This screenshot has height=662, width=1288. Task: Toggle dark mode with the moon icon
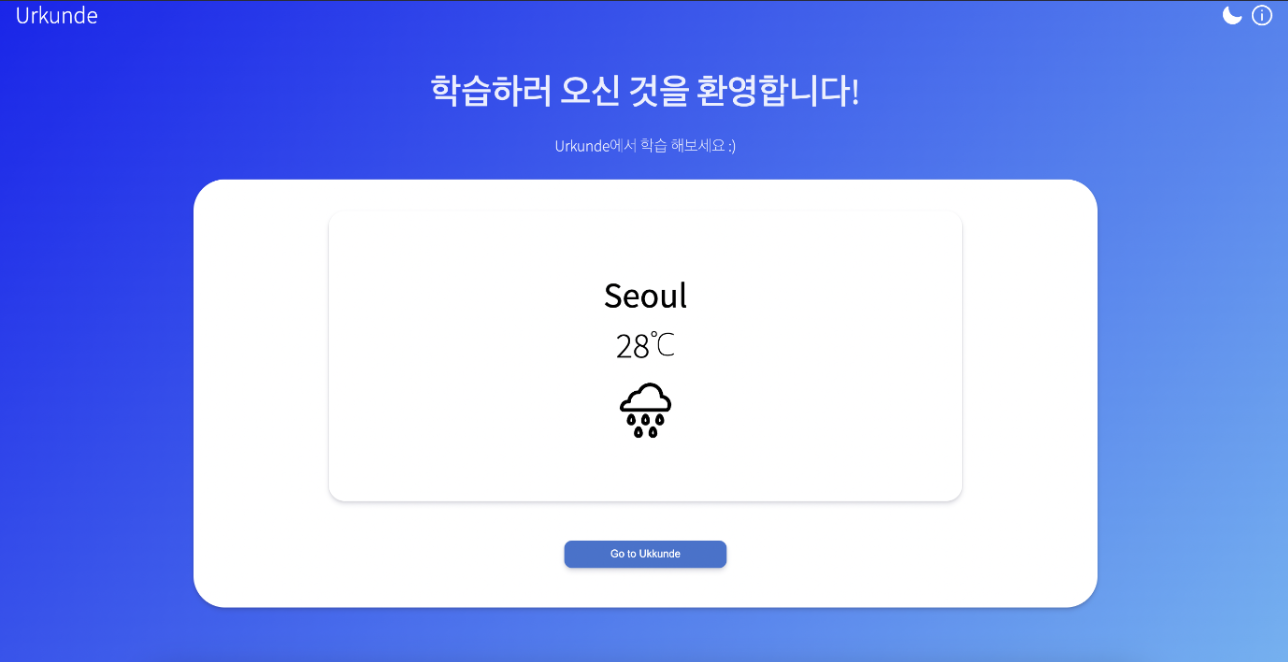pos(1232,15)
